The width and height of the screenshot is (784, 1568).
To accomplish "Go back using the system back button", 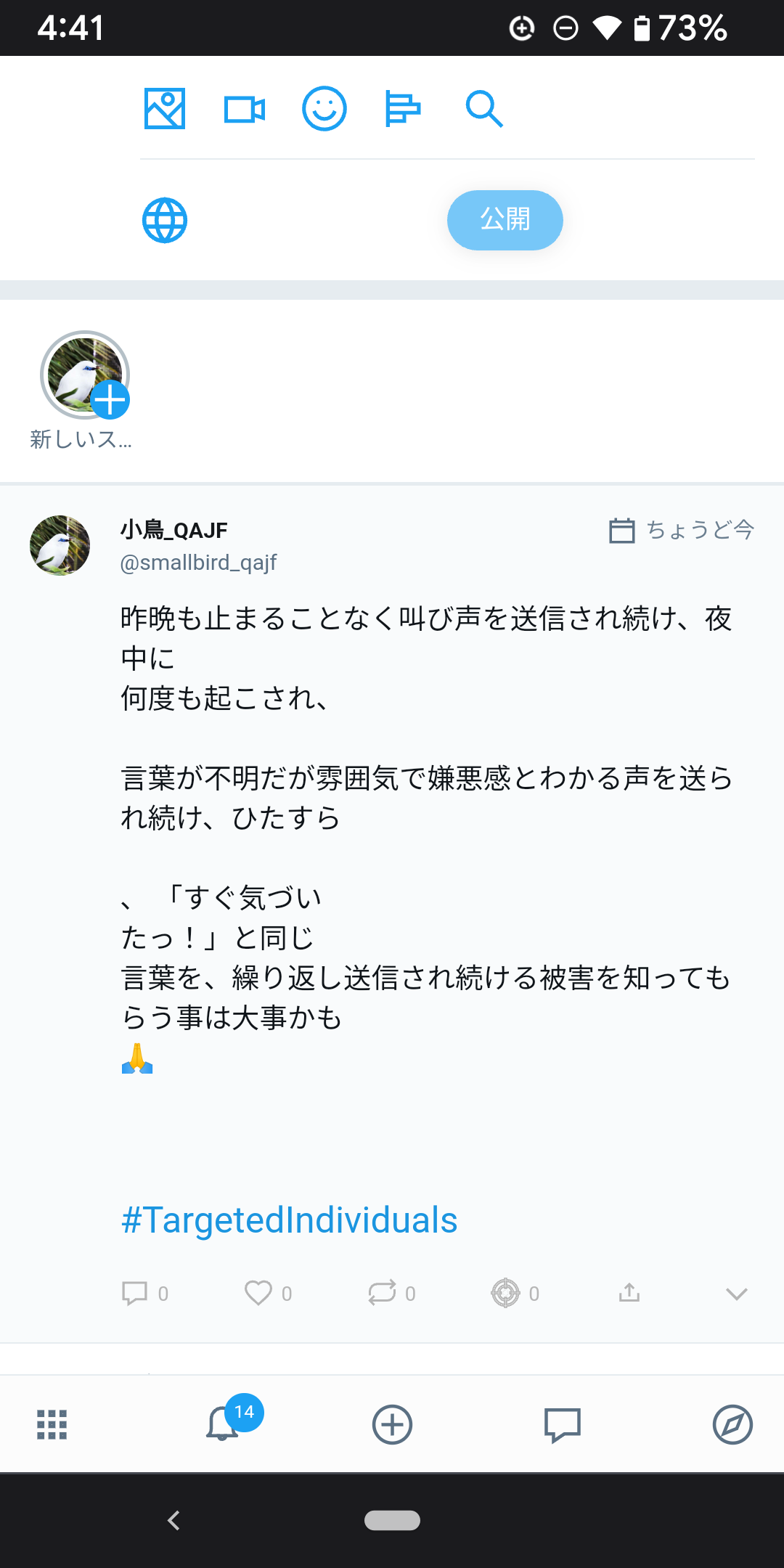I will pyautogui.click(x=173, y=1520).
